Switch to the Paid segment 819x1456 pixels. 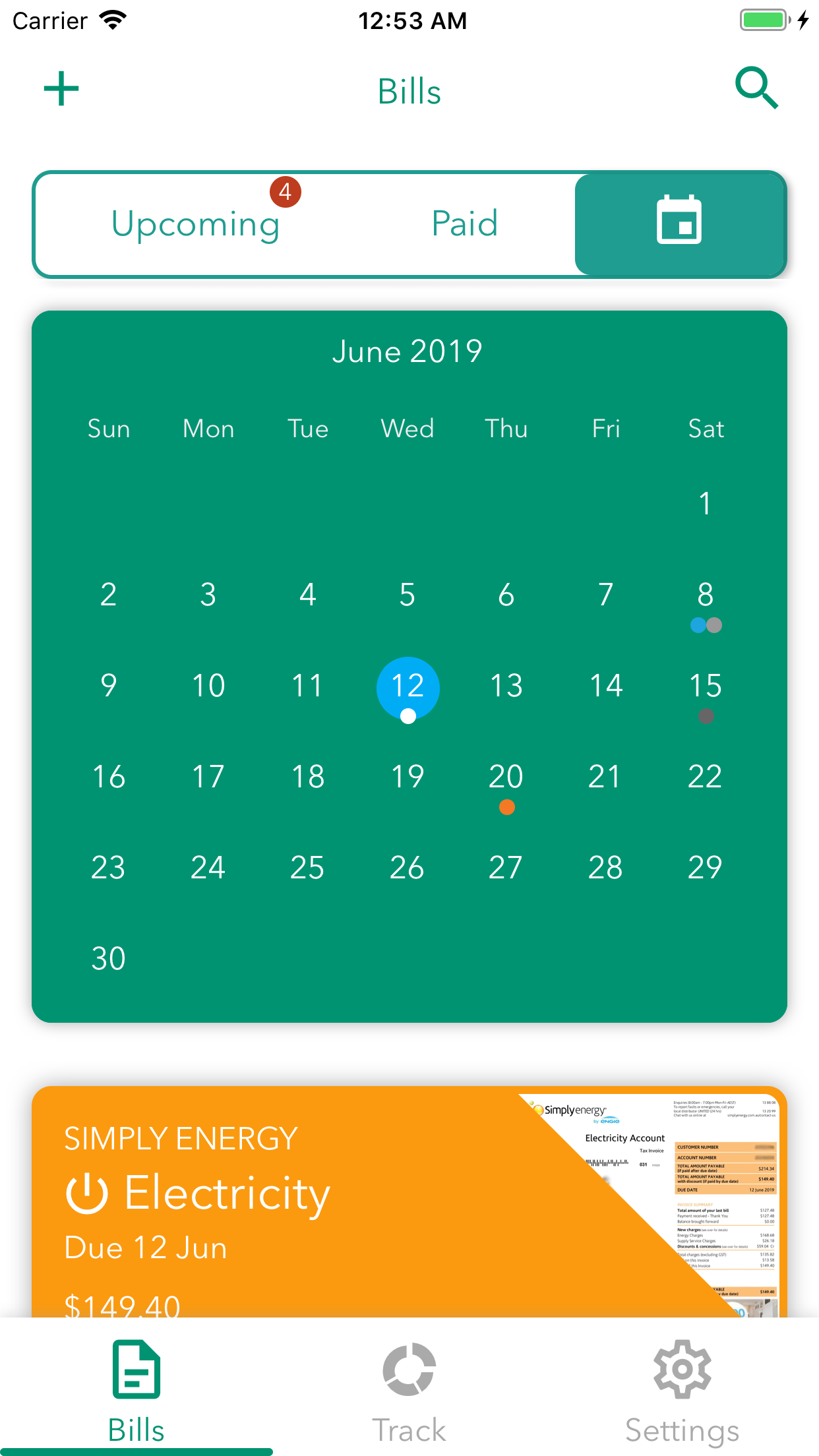pos(464,224)
